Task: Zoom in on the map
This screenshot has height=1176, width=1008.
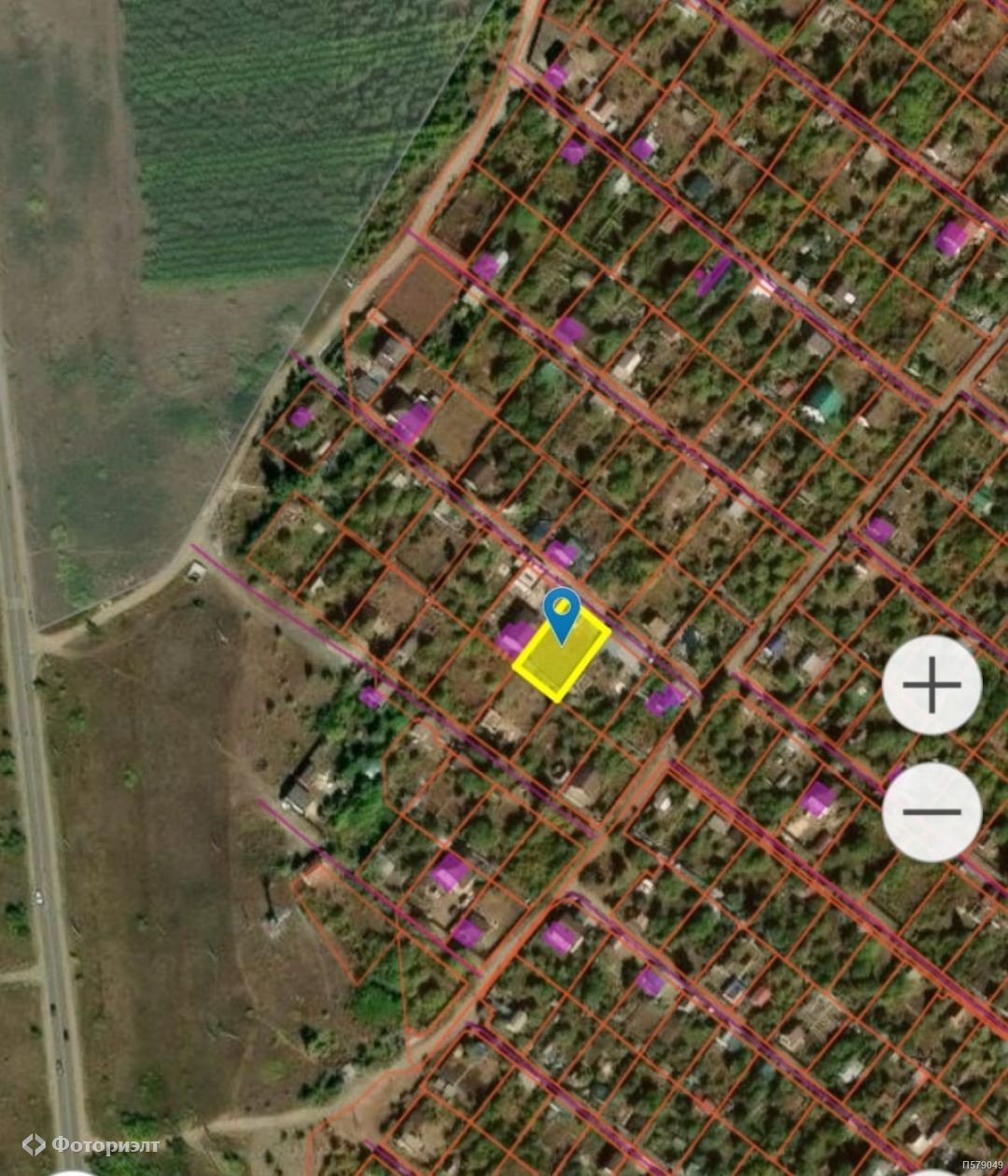Action: (931, 685)
